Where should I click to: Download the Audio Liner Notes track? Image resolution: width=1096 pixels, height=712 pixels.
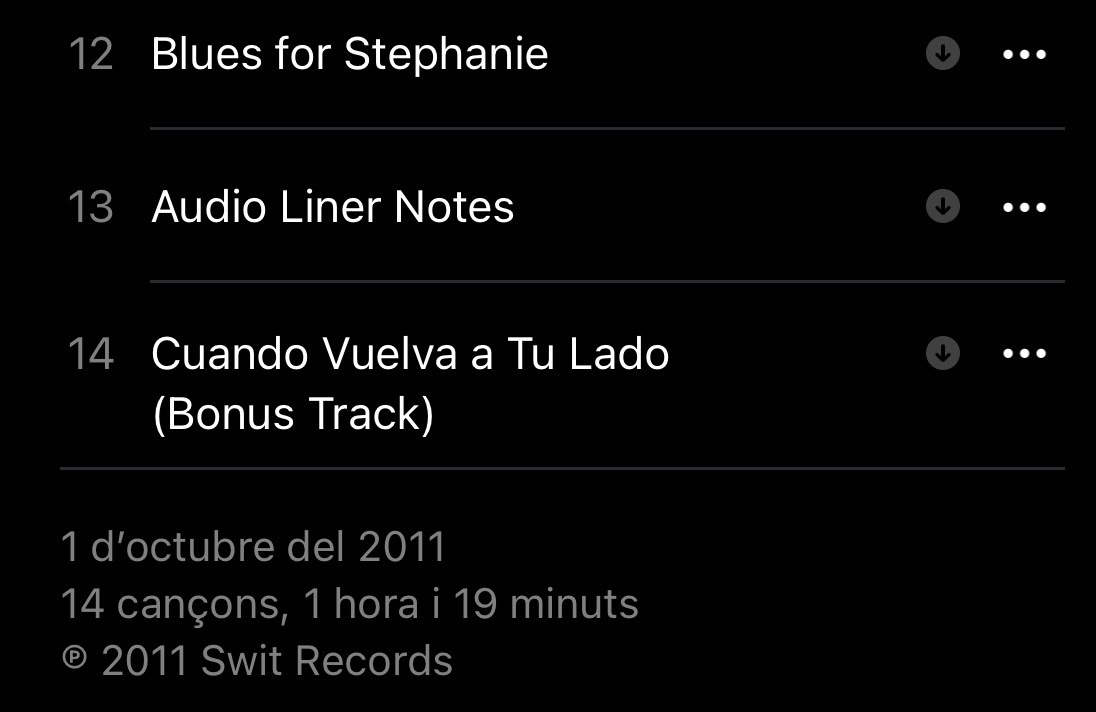(942, 207)
